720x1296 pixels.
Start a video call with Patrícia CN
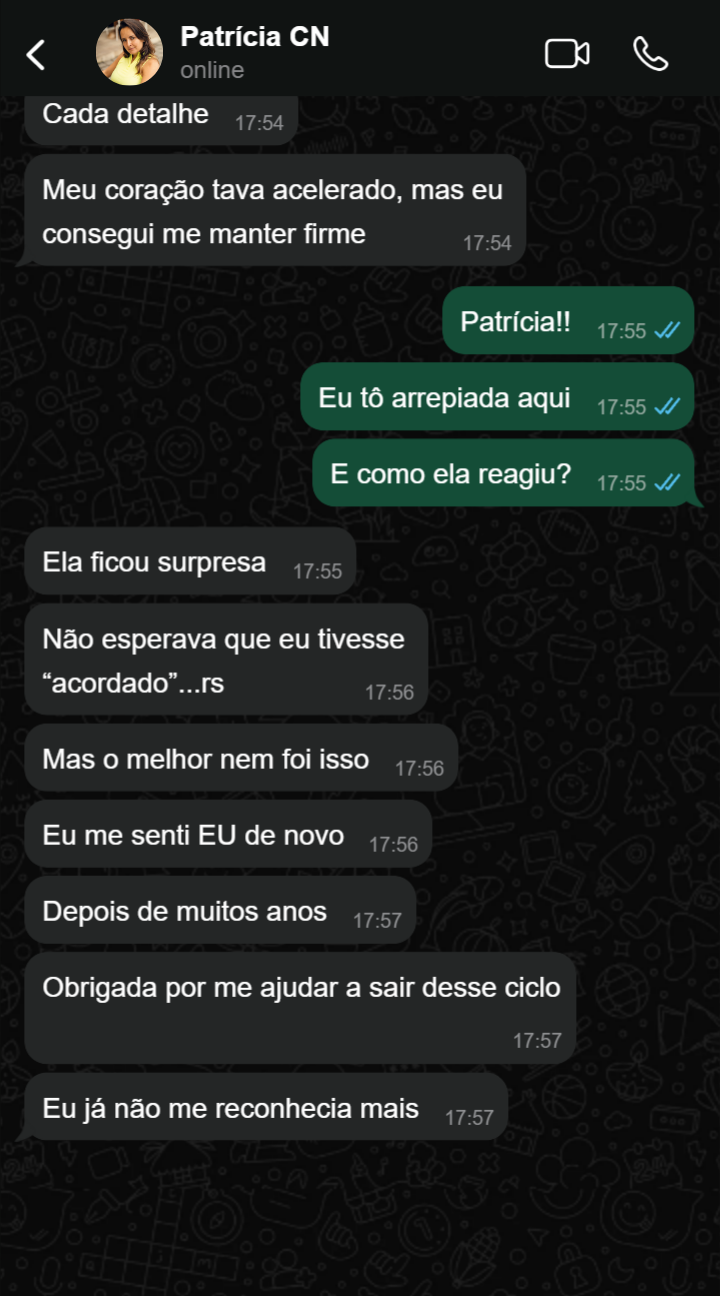566,54
